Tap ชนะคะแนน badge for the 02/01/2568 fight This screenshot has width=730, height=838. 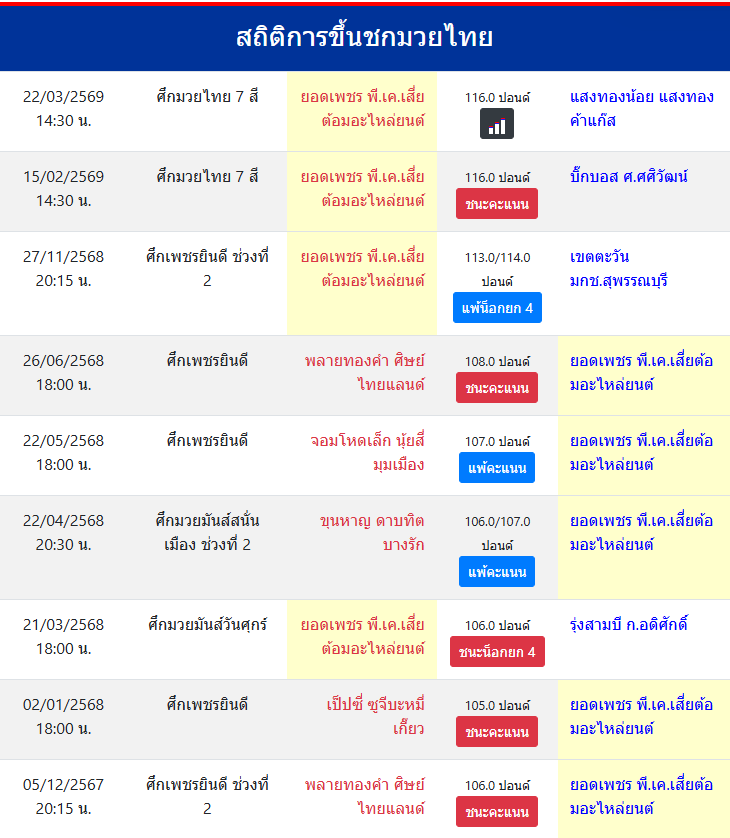(497, 732)
